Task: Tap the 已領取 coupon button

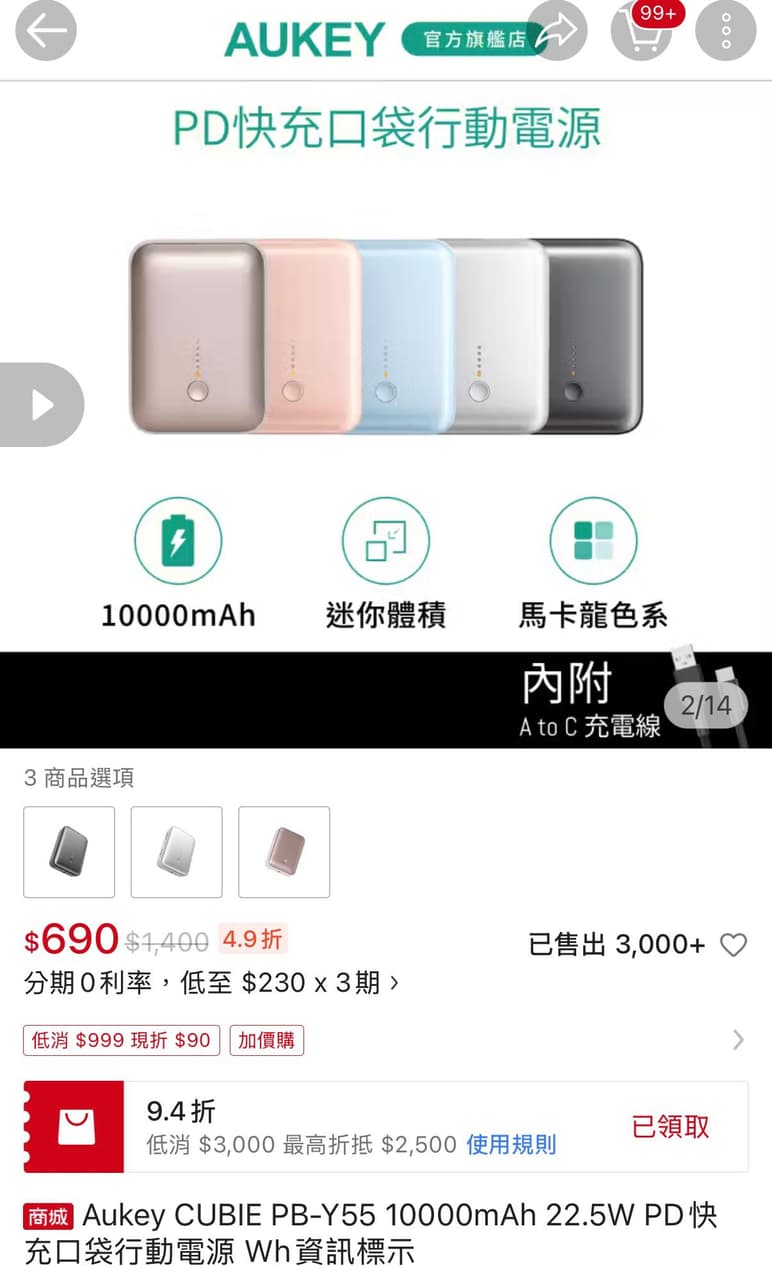Action: pos(671,1127)
